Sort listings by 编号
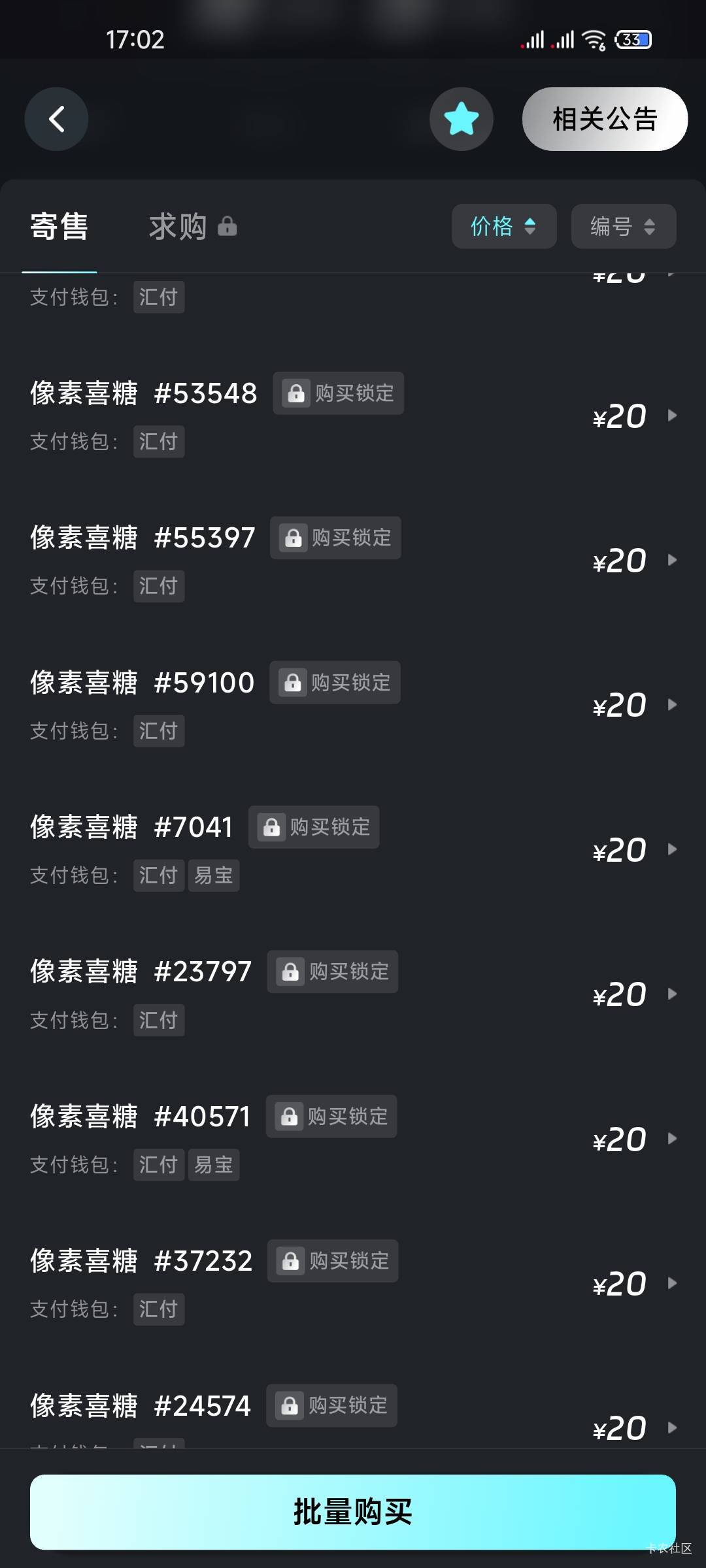 click(624, 226)
